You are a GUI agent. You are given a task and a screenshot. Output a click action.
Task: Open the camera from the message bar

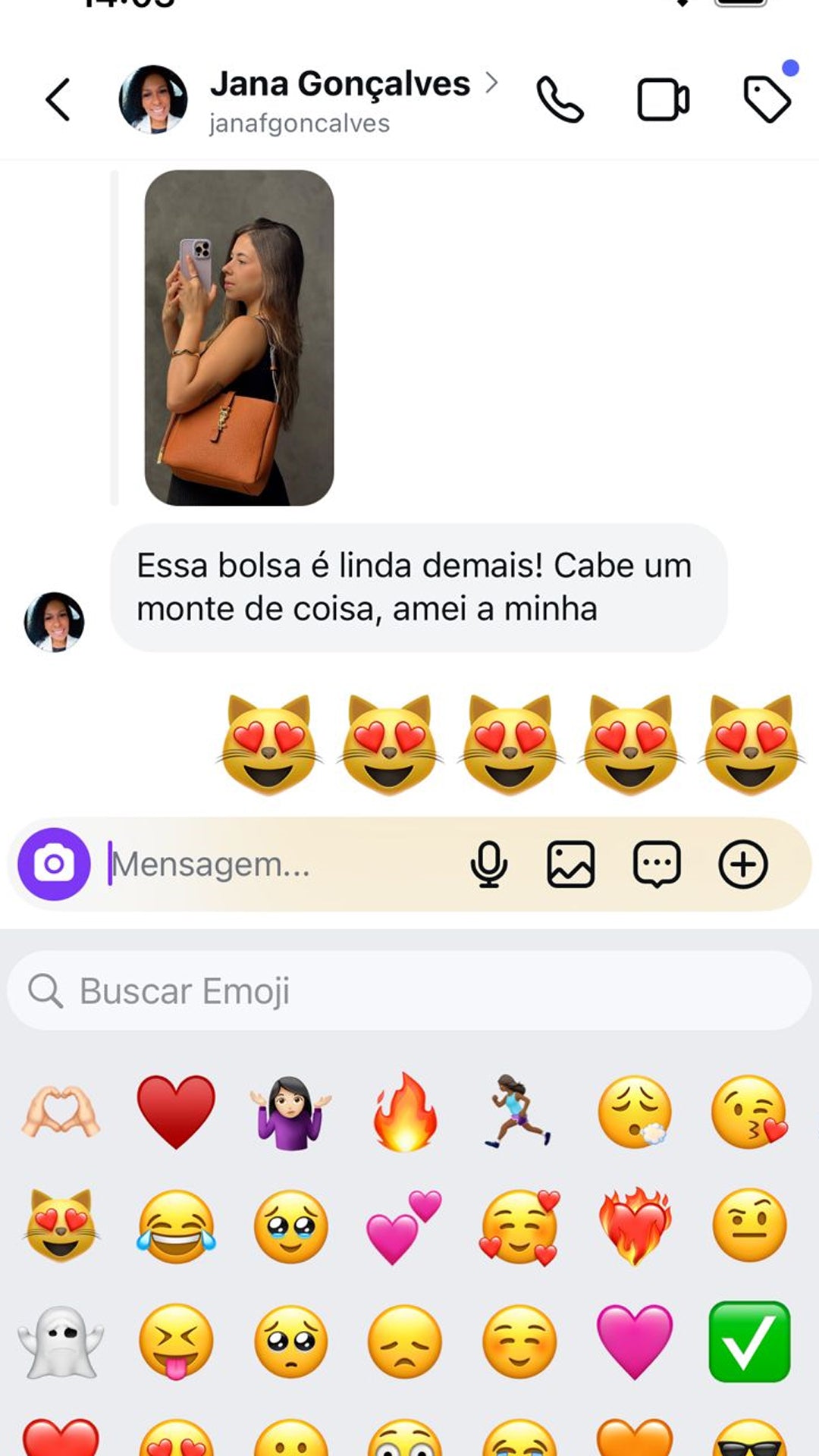(54, 864)
